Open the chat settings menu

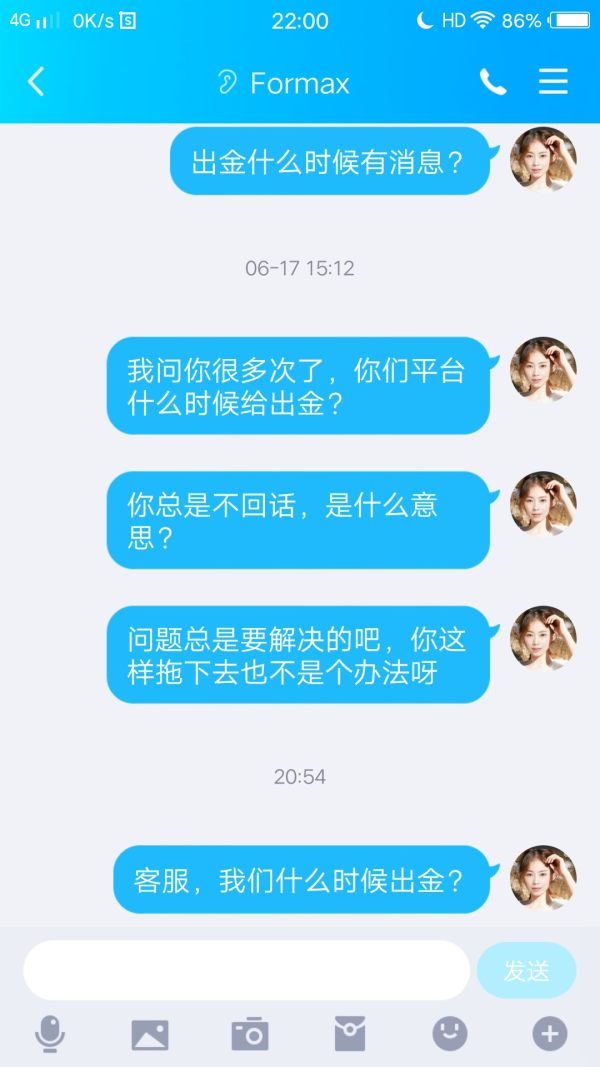[x=553, y=82]
